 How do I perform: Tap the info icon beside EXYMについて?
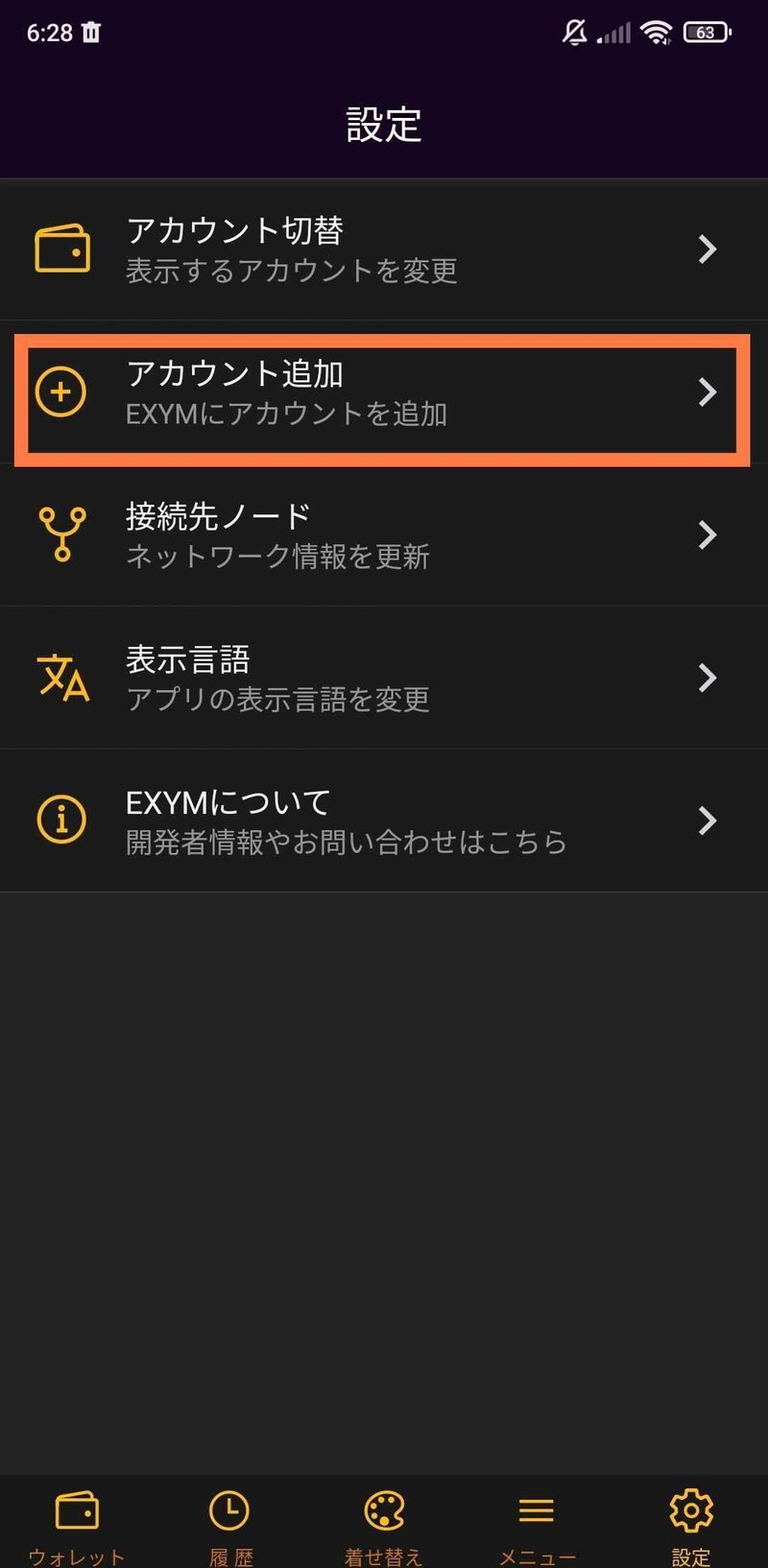coord(61,820)
